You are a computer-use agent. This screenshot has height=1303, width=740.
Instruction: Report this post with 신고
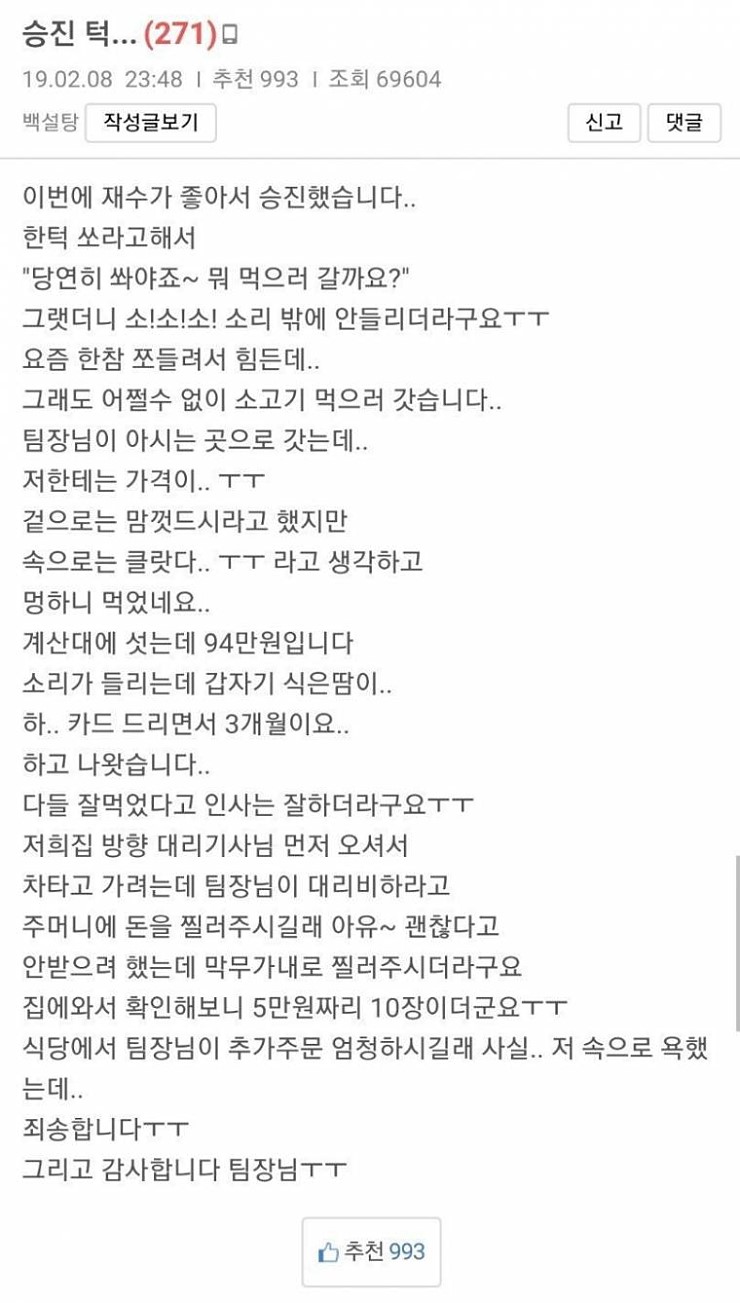[x=603, y=123]
